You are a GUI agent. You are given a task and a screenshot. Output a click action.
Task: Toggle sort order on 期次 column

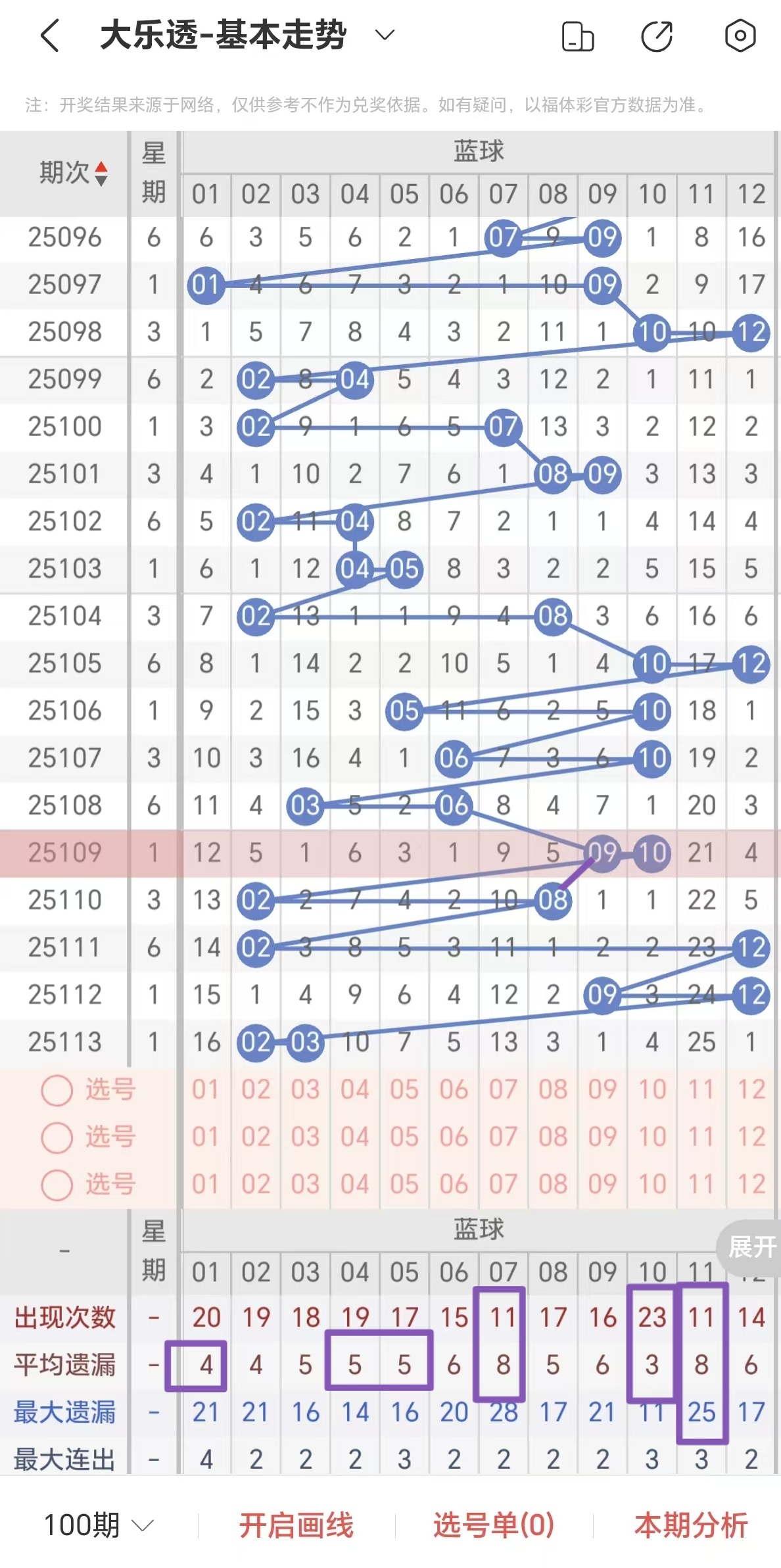101,174
